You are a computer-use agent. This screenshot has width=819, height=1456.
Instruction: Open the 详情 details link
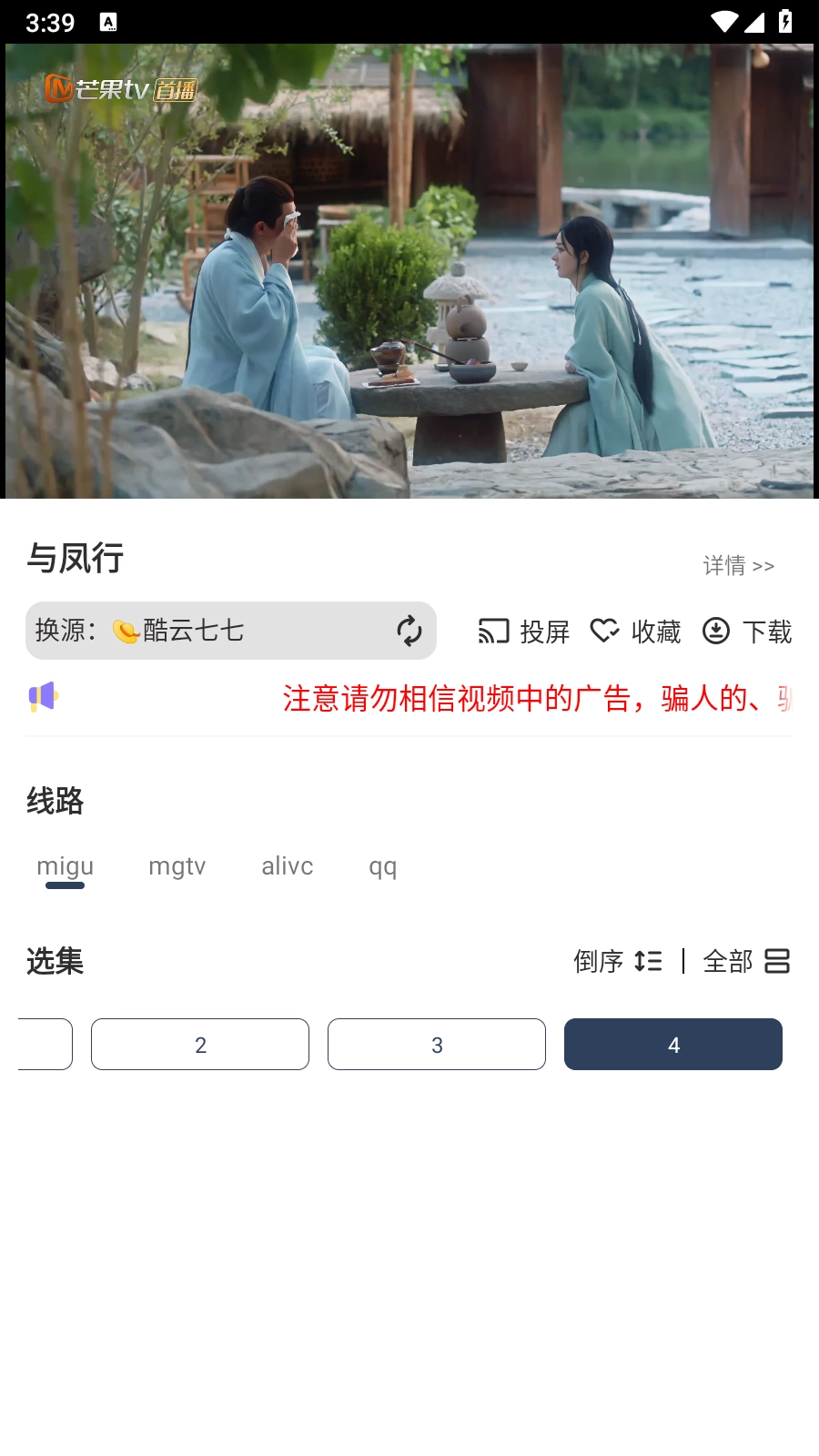pyautogui.click(x=738, y=566)
